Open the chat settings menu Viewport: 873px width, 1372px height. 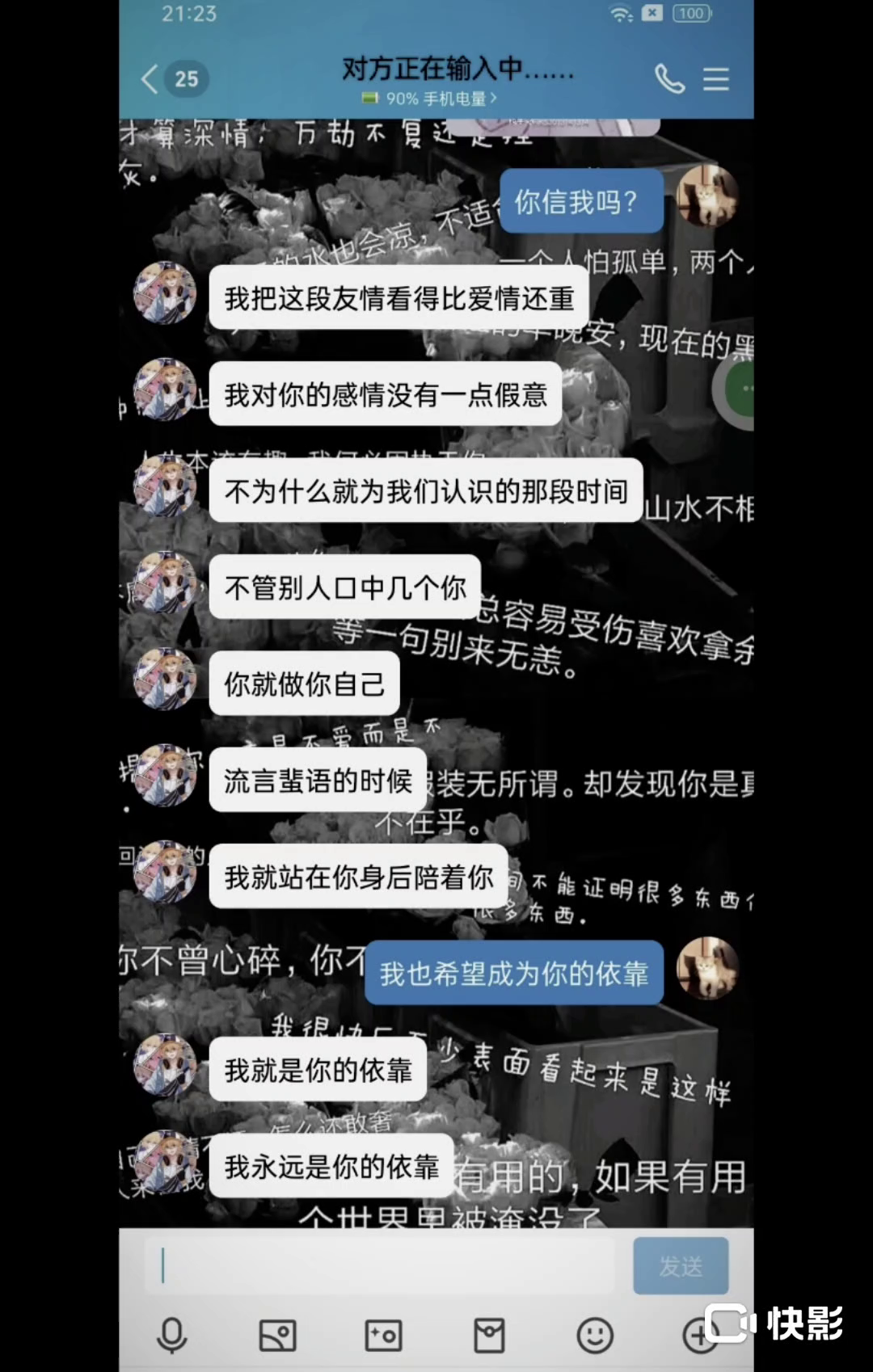[716, 79]
